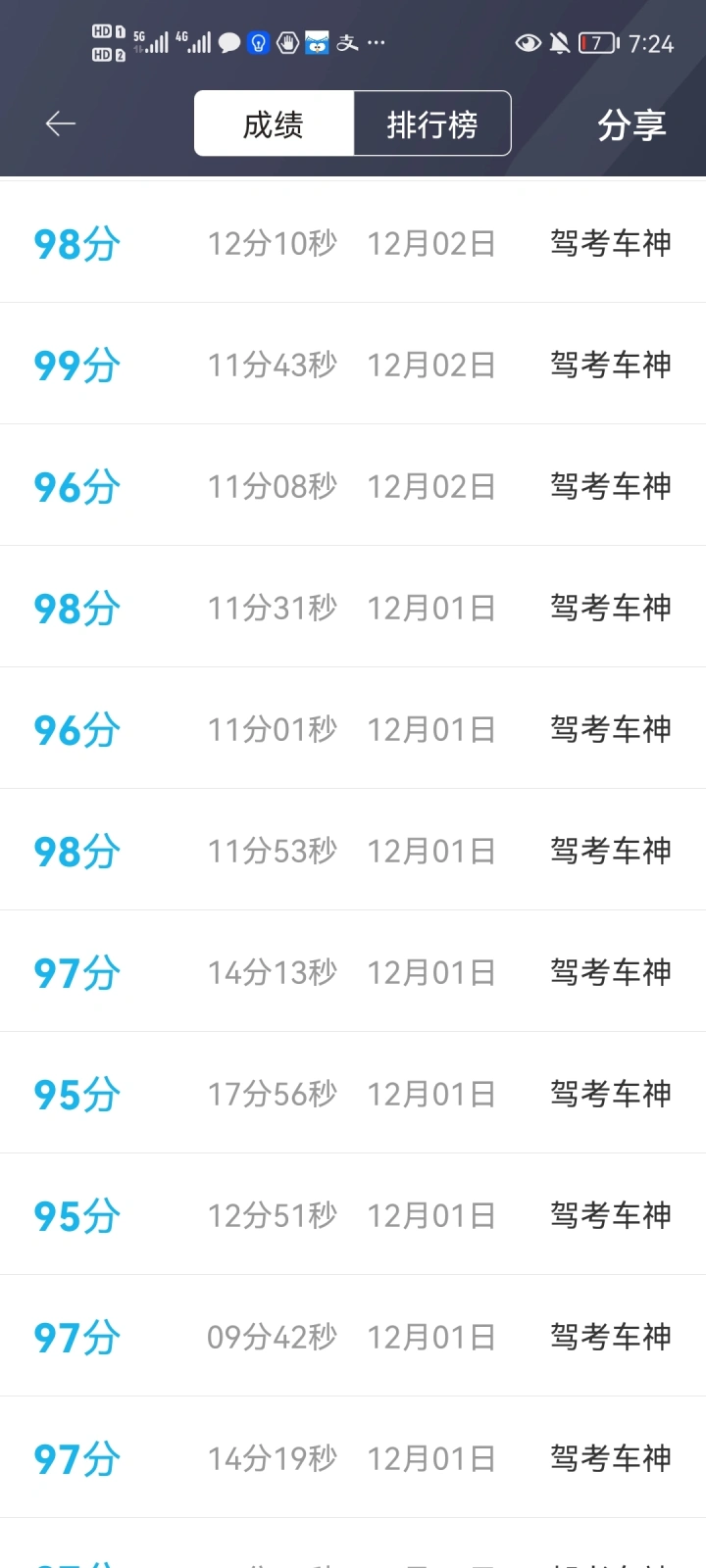Screen dimensions: 706x1568
Task: Select the 成绩 tab
Action: click(x=274, y=123)
